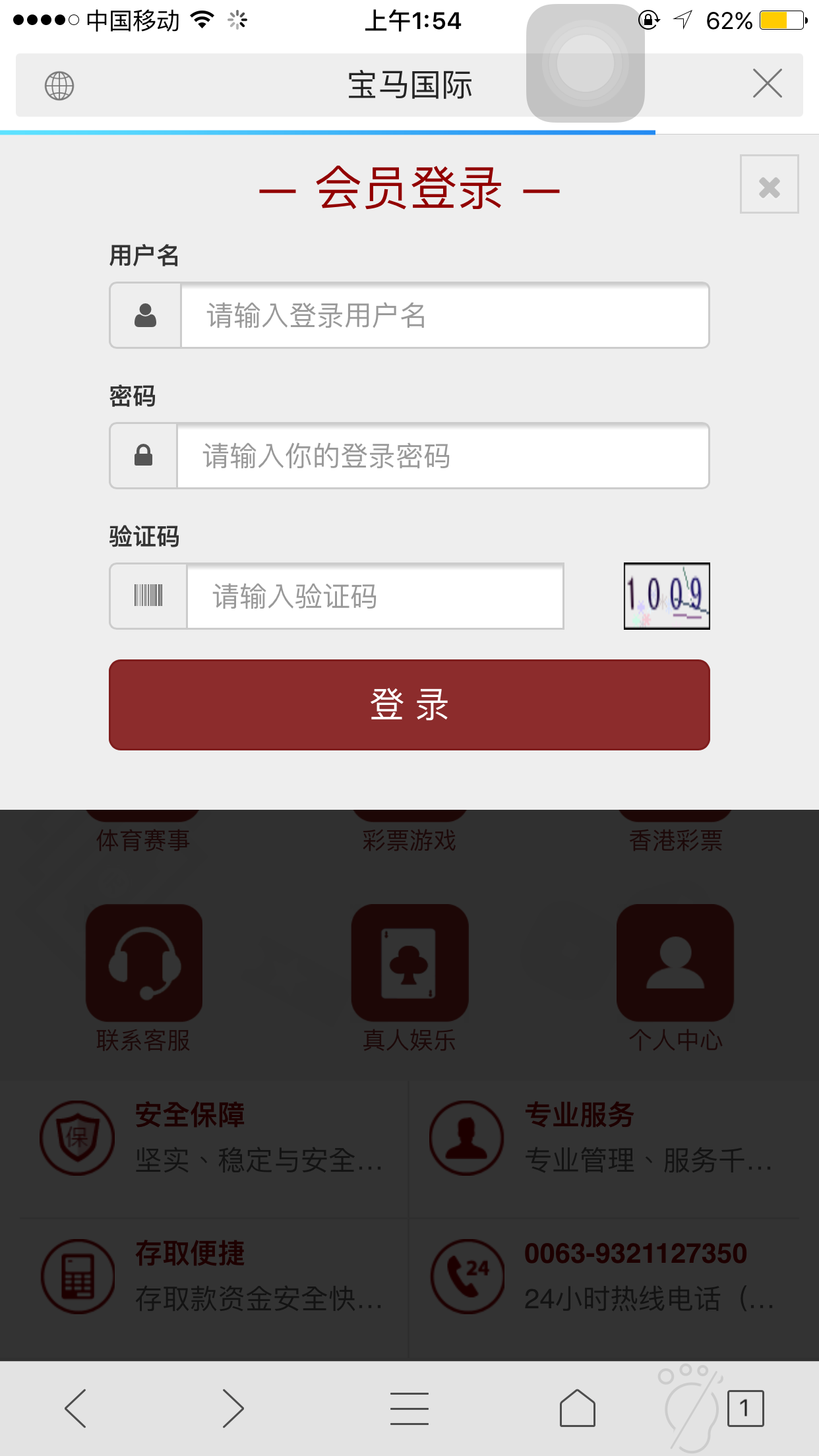Tap the AssistiveTouch floating button
This screenshot has height=1456, width=819.
click(585, 63)
